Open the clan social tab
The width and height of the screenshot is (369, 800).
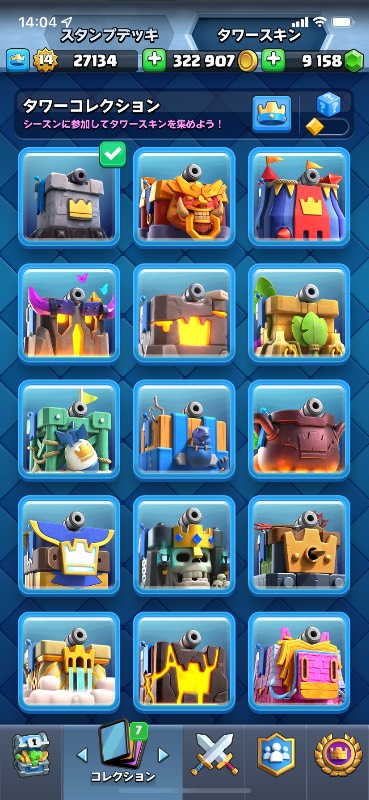tap(276, 754)
